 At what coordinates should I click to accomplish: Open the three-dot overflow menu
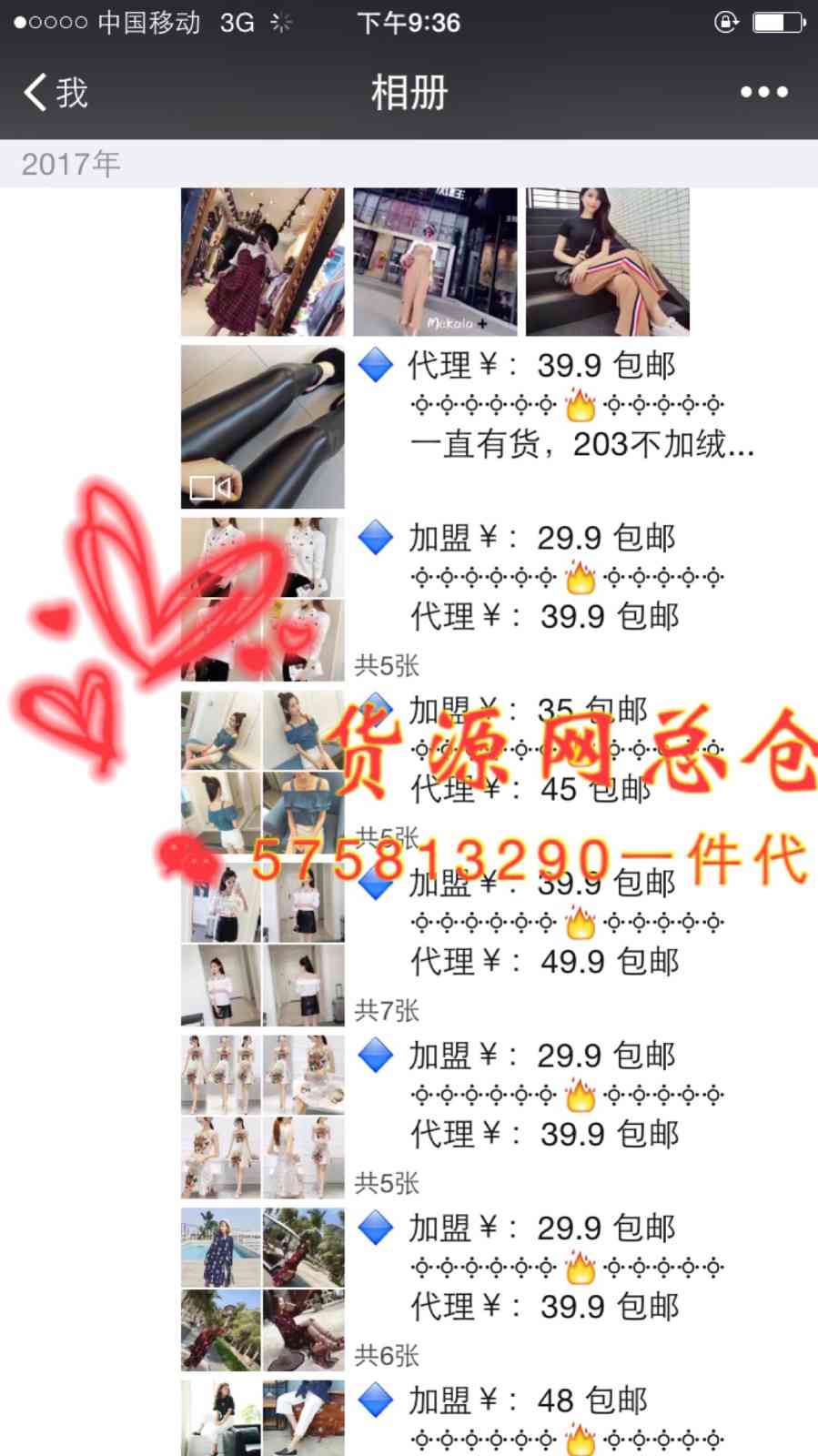[x=763, y=92]
